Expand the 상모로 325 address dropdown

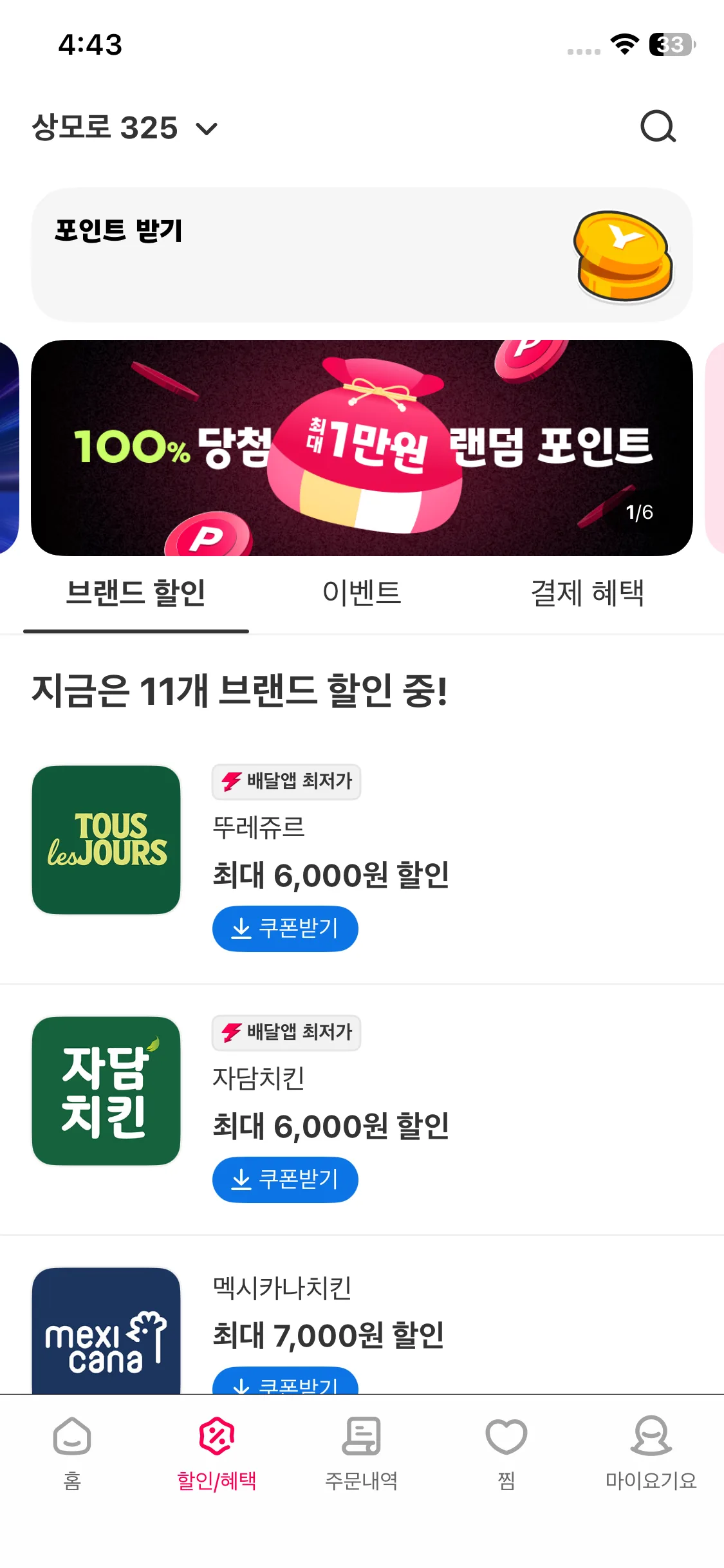tap(125, 127)
